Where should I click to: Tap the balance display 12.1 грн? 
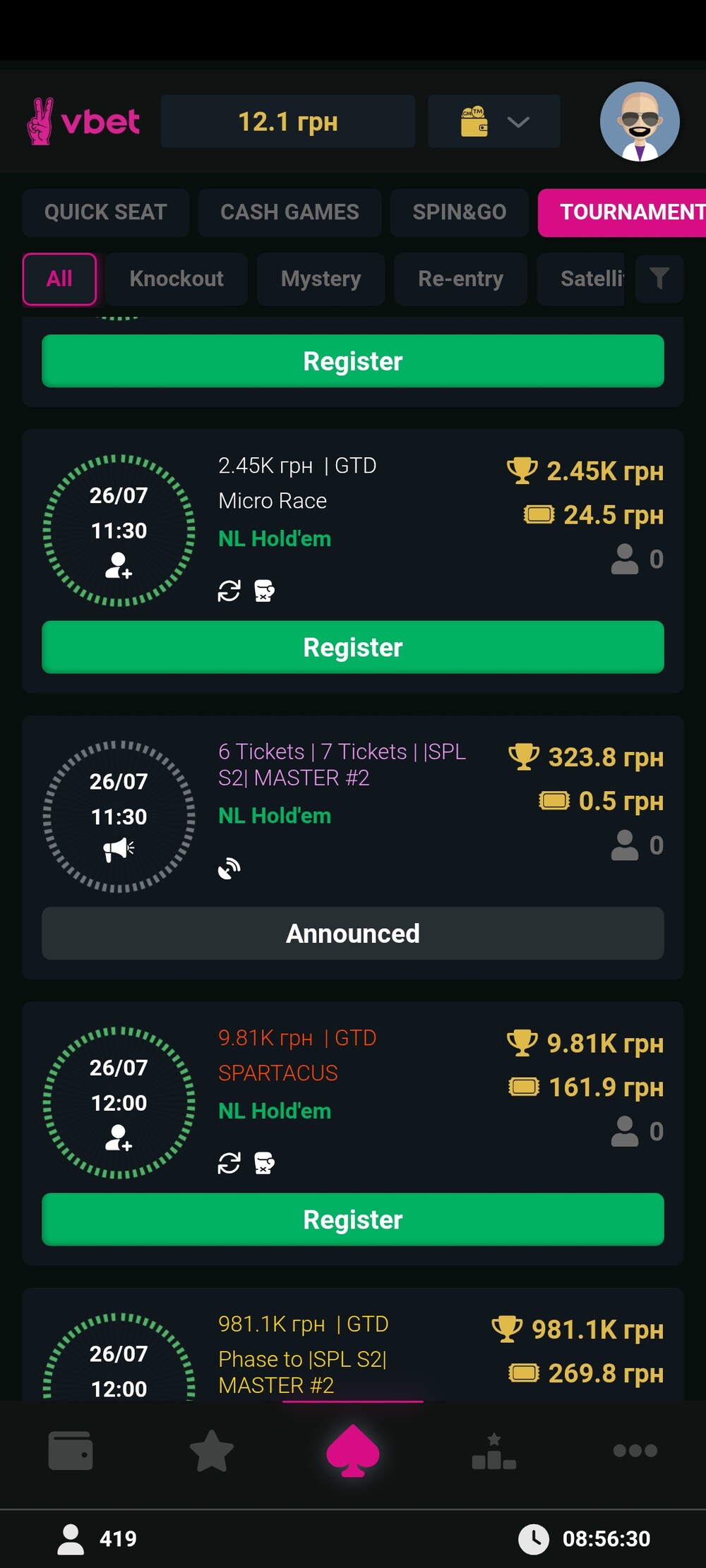(288, 121)
